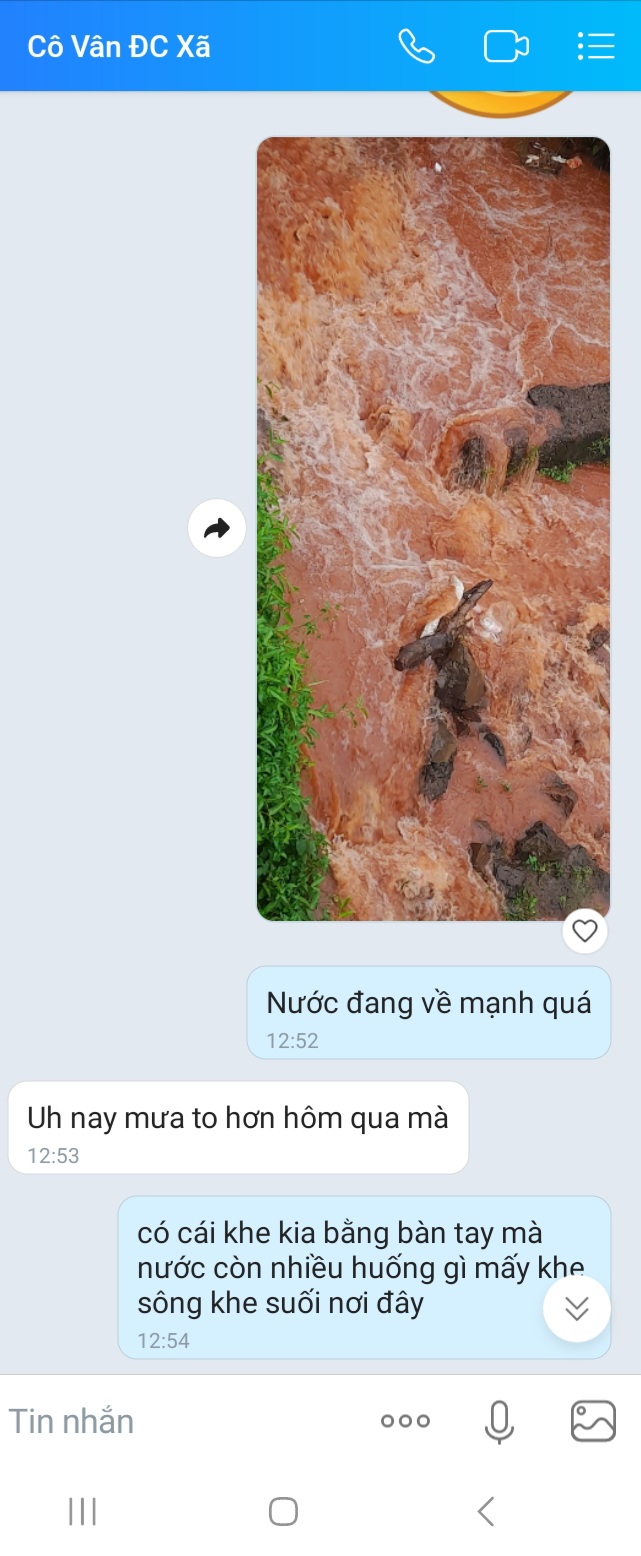Viewport: 641px width, 1556px height.
Task: Start a video call with Cô Vân
Action: pos(506,46)
